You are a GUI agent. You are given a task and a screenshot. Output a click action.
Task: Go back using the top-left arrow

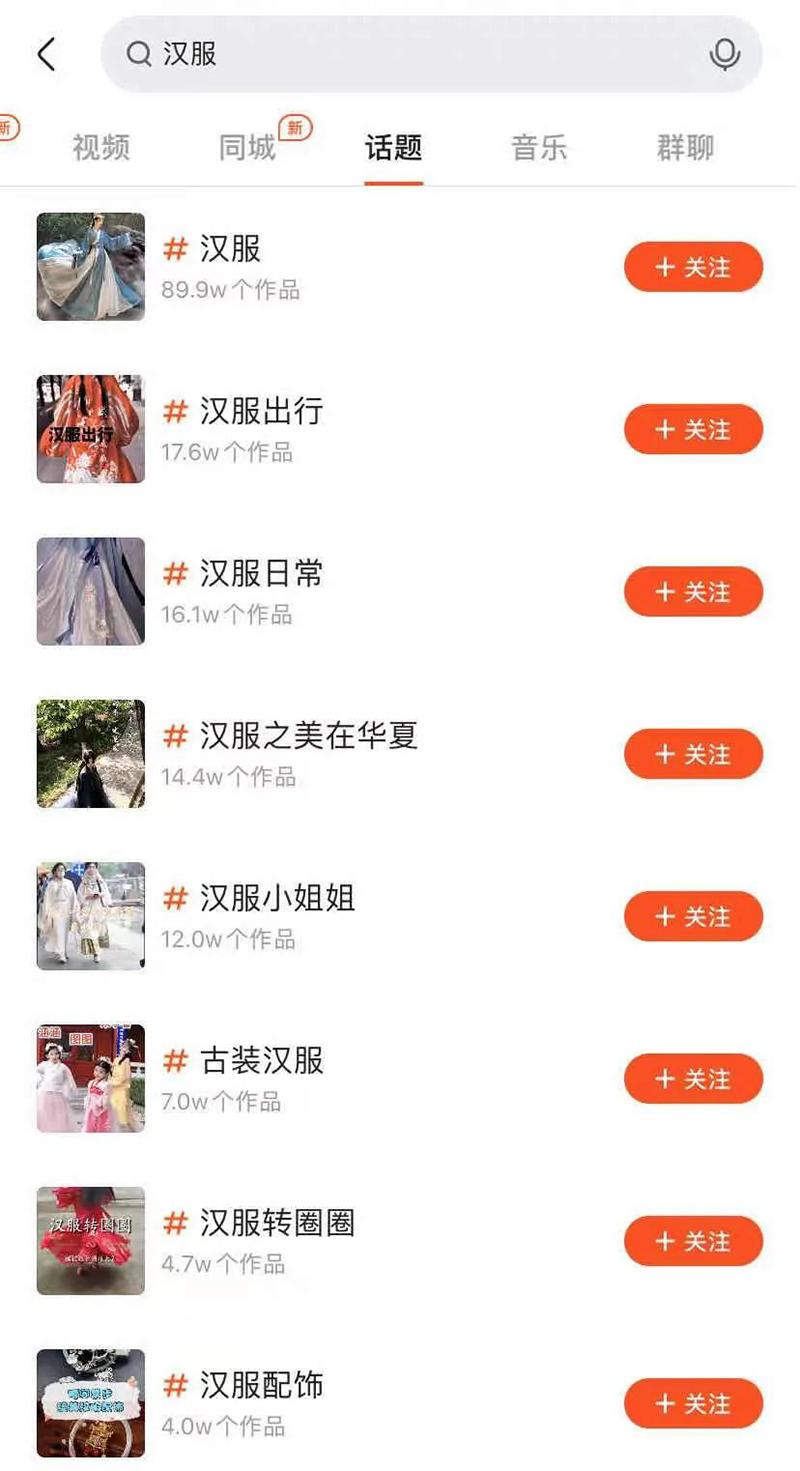[x=46, y=54]
